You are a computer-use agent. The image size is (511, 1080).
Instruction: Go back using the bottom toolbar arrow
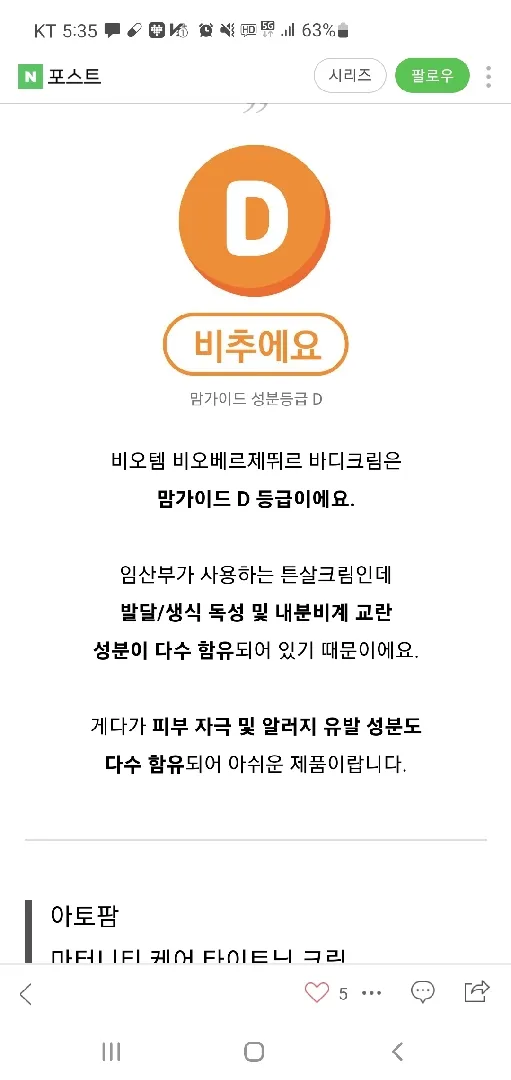25,994
